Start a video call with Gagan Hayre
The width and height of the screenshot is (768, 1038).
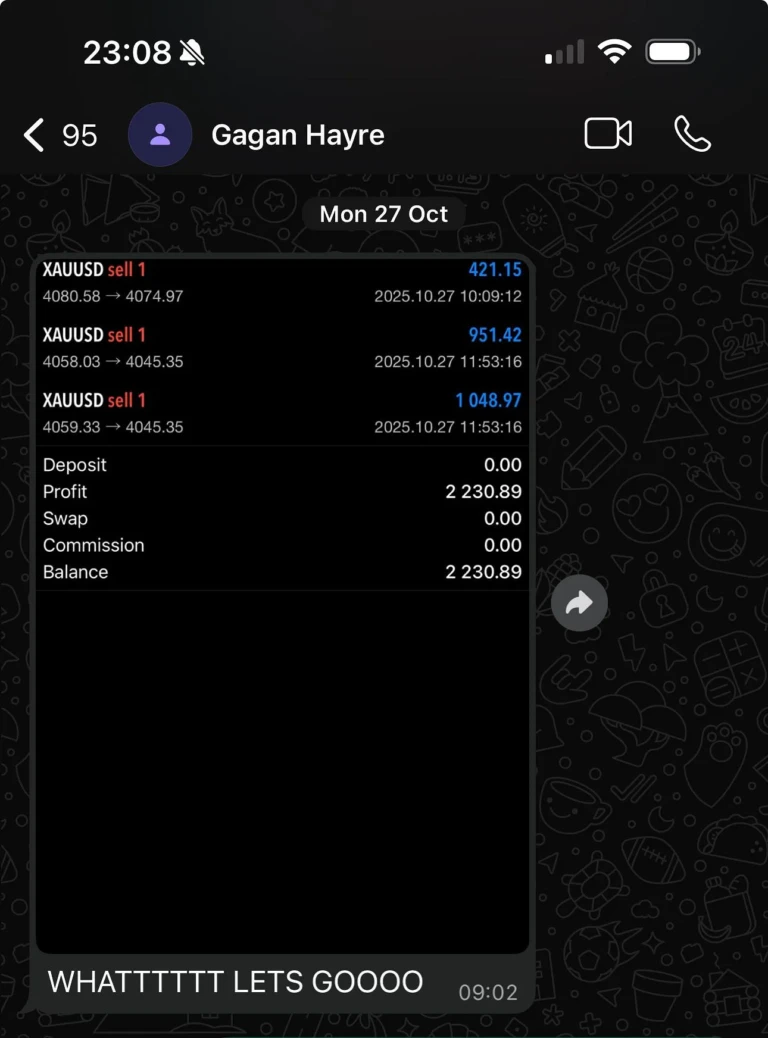[608, 134]
